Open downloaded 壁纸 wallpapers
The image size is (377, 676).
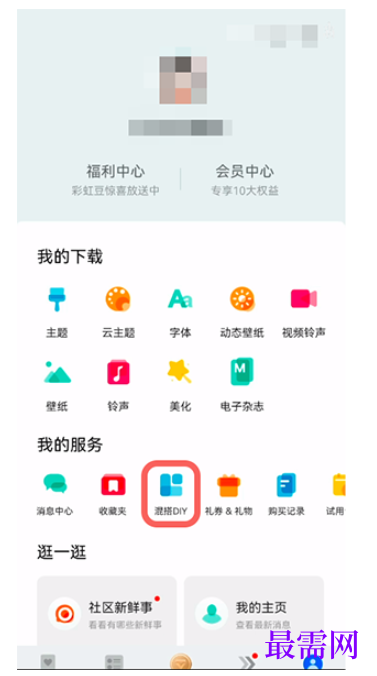57,386
